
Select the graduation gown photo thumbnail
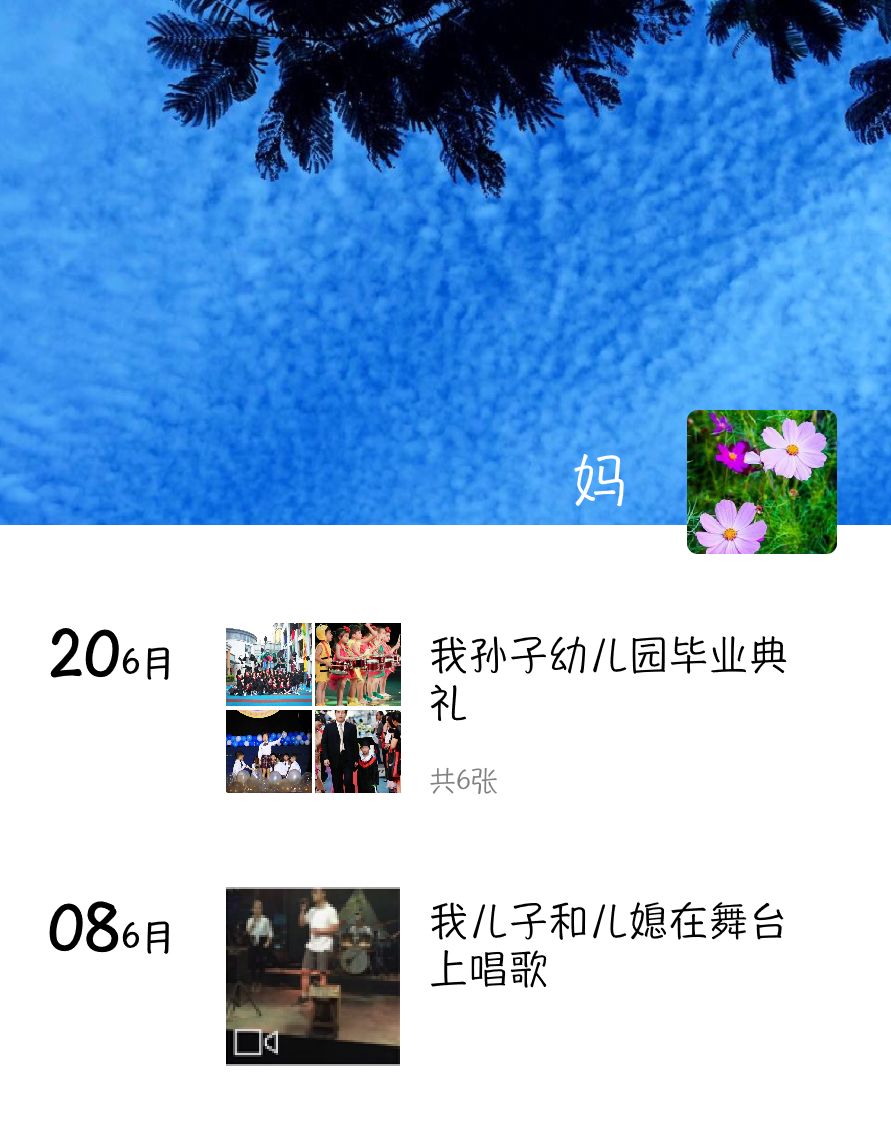tap(357, 751)
